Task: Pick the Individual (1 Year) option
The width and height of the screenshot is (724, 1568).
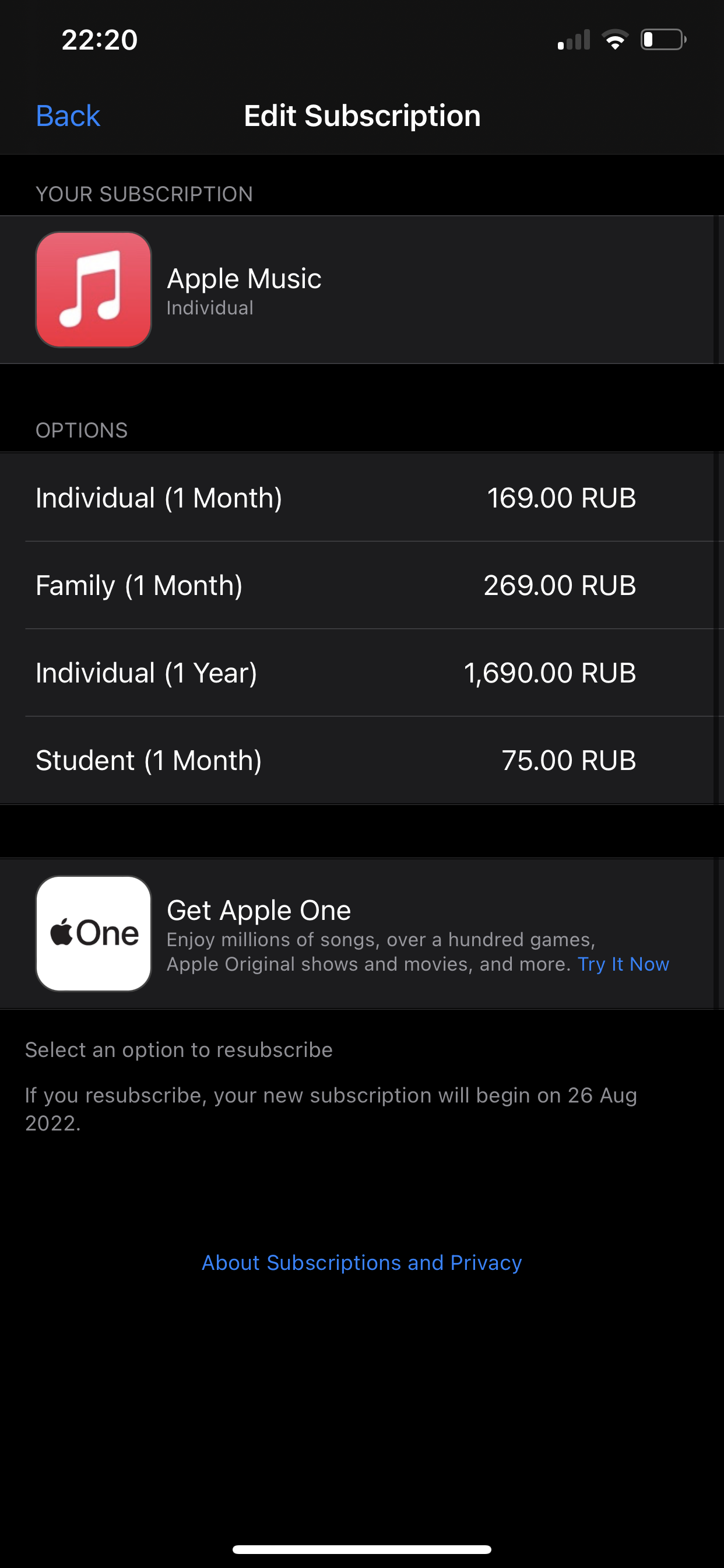Action: pyautogui.click(x=361, y=673)
